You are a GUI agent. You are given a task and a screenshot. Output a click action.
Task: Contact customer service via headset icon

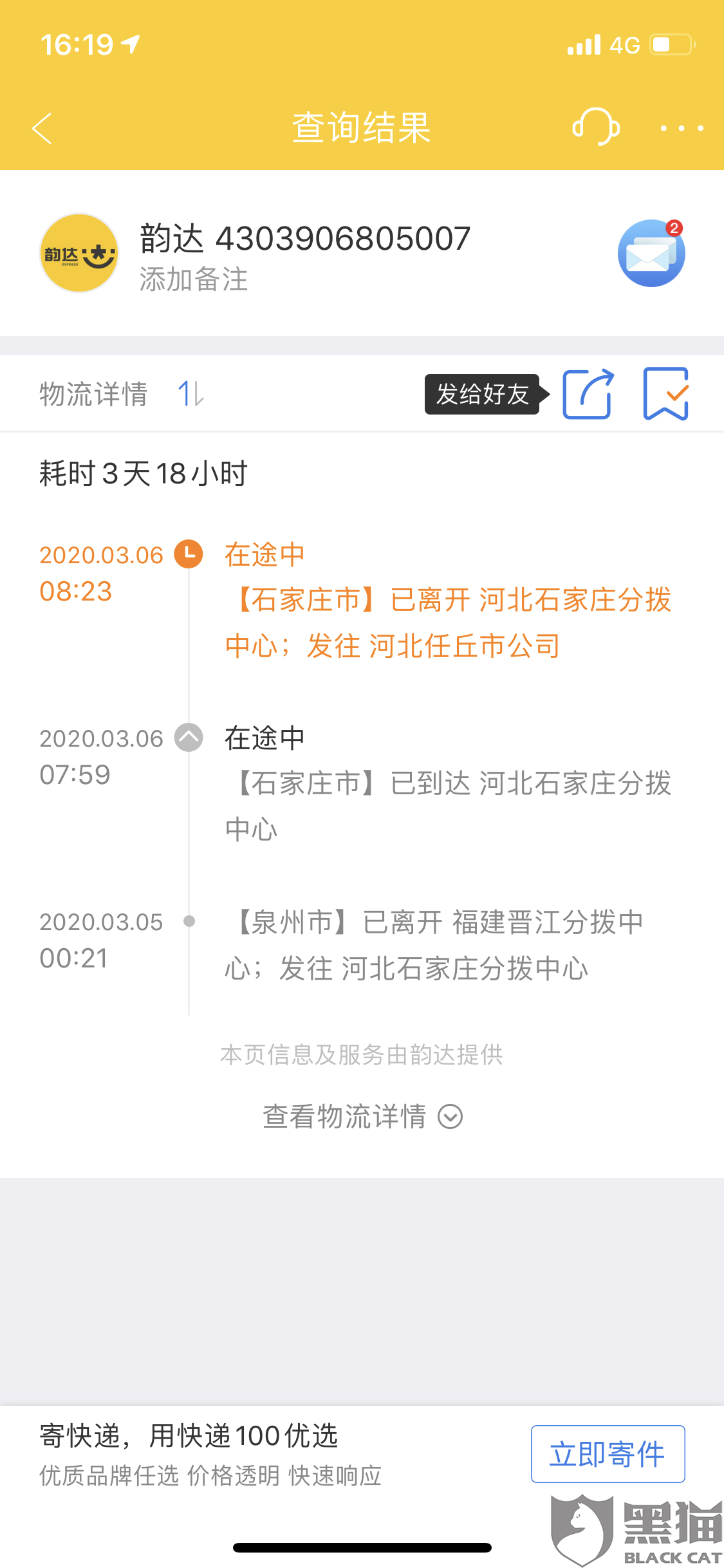pos(596,127)
